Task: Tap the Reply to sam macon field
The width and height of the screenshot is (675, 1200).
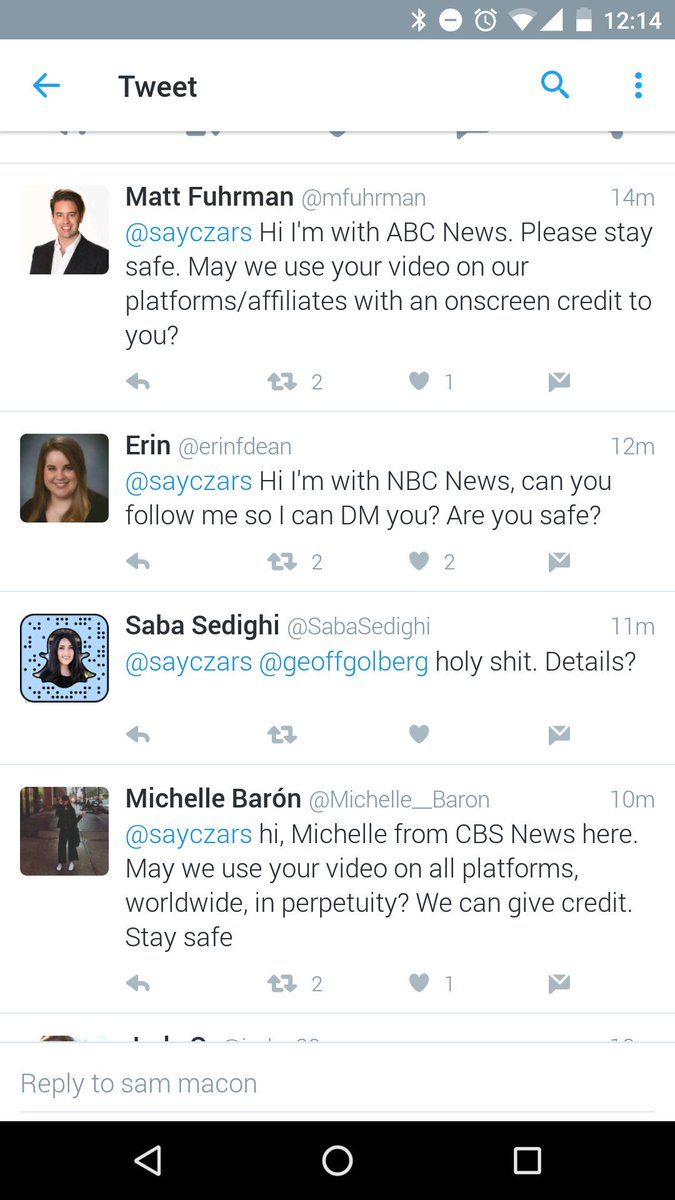Action: pos(337,1083)
